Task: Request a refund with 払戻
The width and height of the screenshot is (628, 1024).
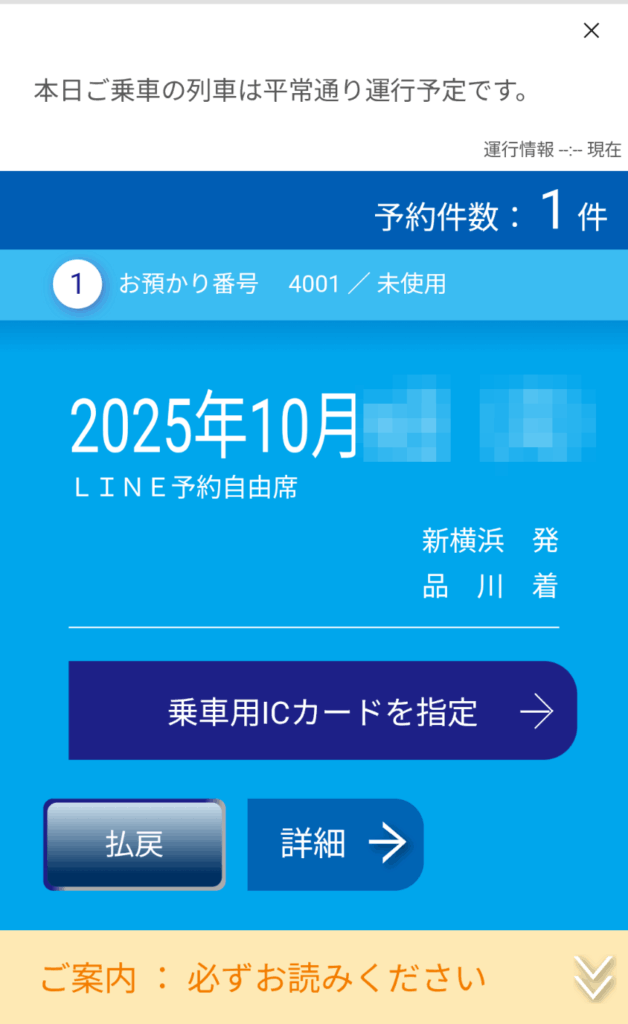Action: point(135,845)
